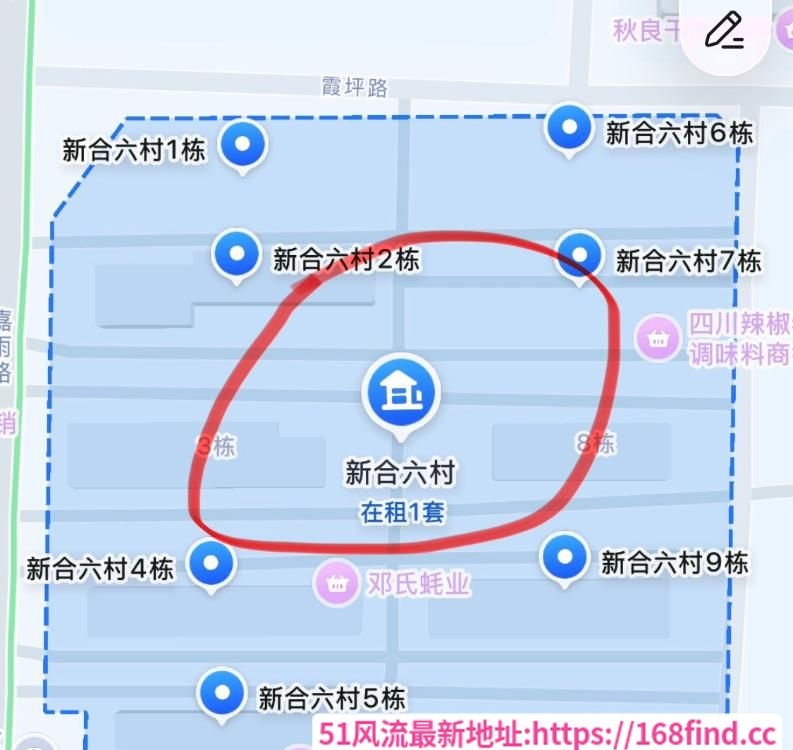This screenshot has height=750, width=793.
Task: Open the 四川辣椒调味料 shop marker
Action: pos(658,338)
